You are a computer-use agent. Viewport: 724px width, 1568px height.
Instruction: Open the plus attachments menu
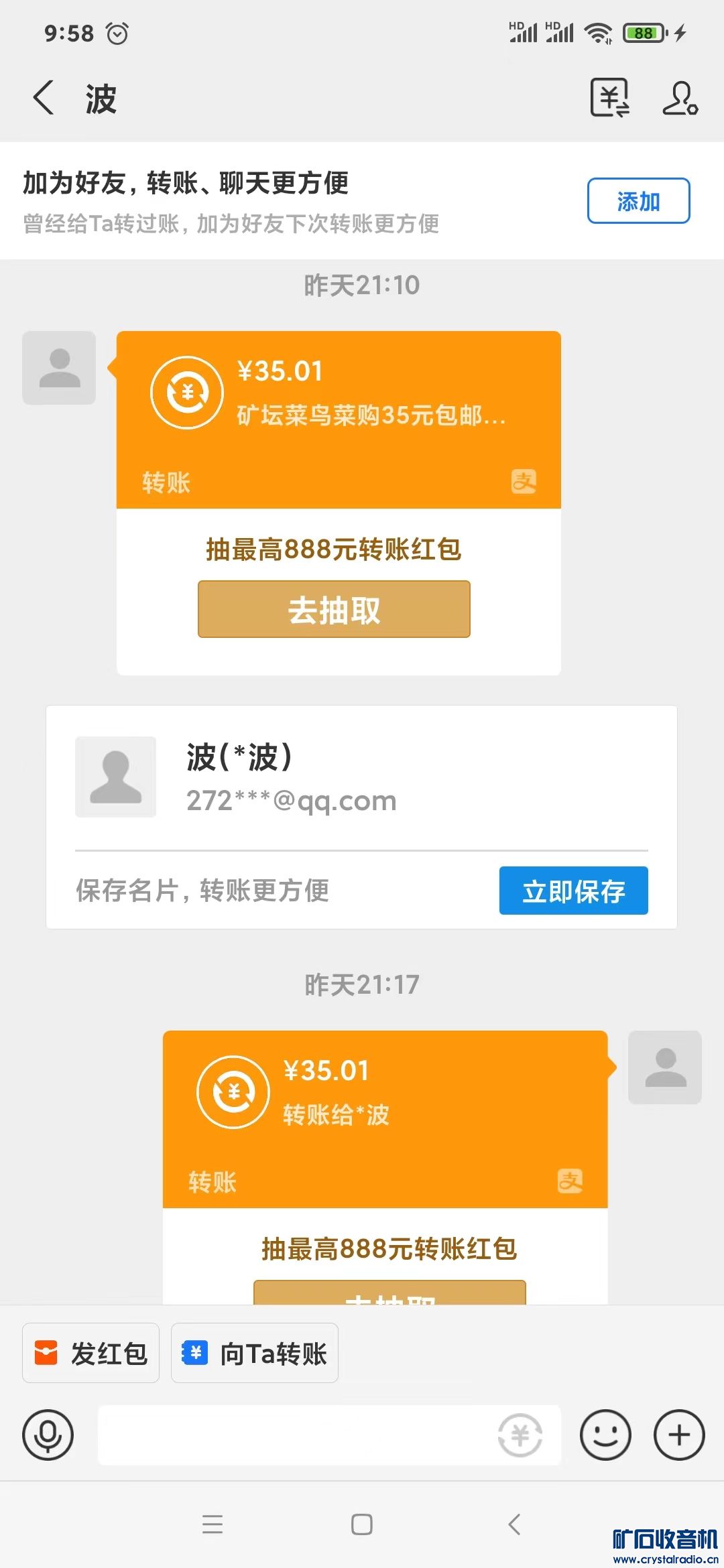coord(678,1435)
